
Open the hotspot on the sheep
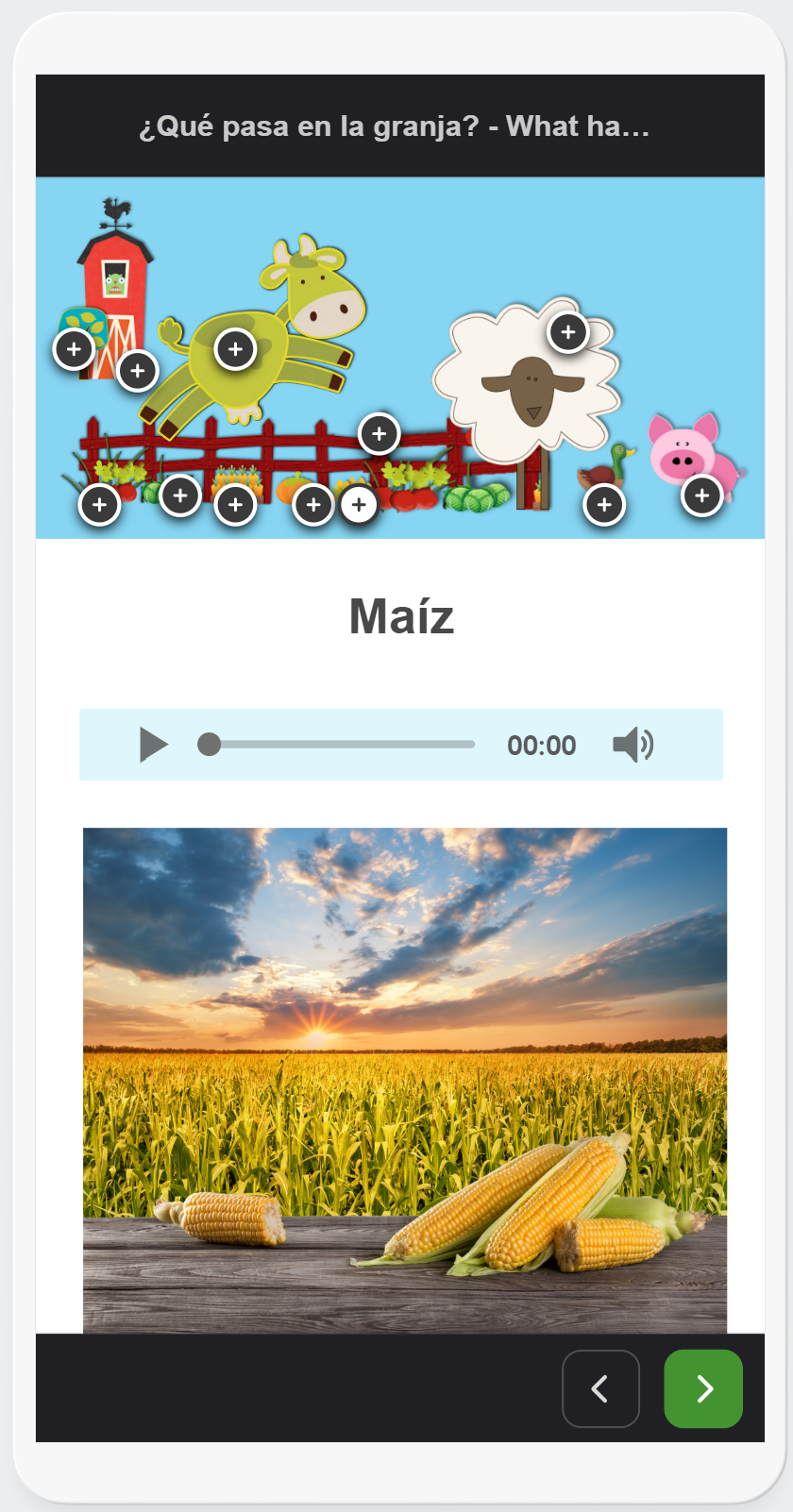tap(568, 332)
